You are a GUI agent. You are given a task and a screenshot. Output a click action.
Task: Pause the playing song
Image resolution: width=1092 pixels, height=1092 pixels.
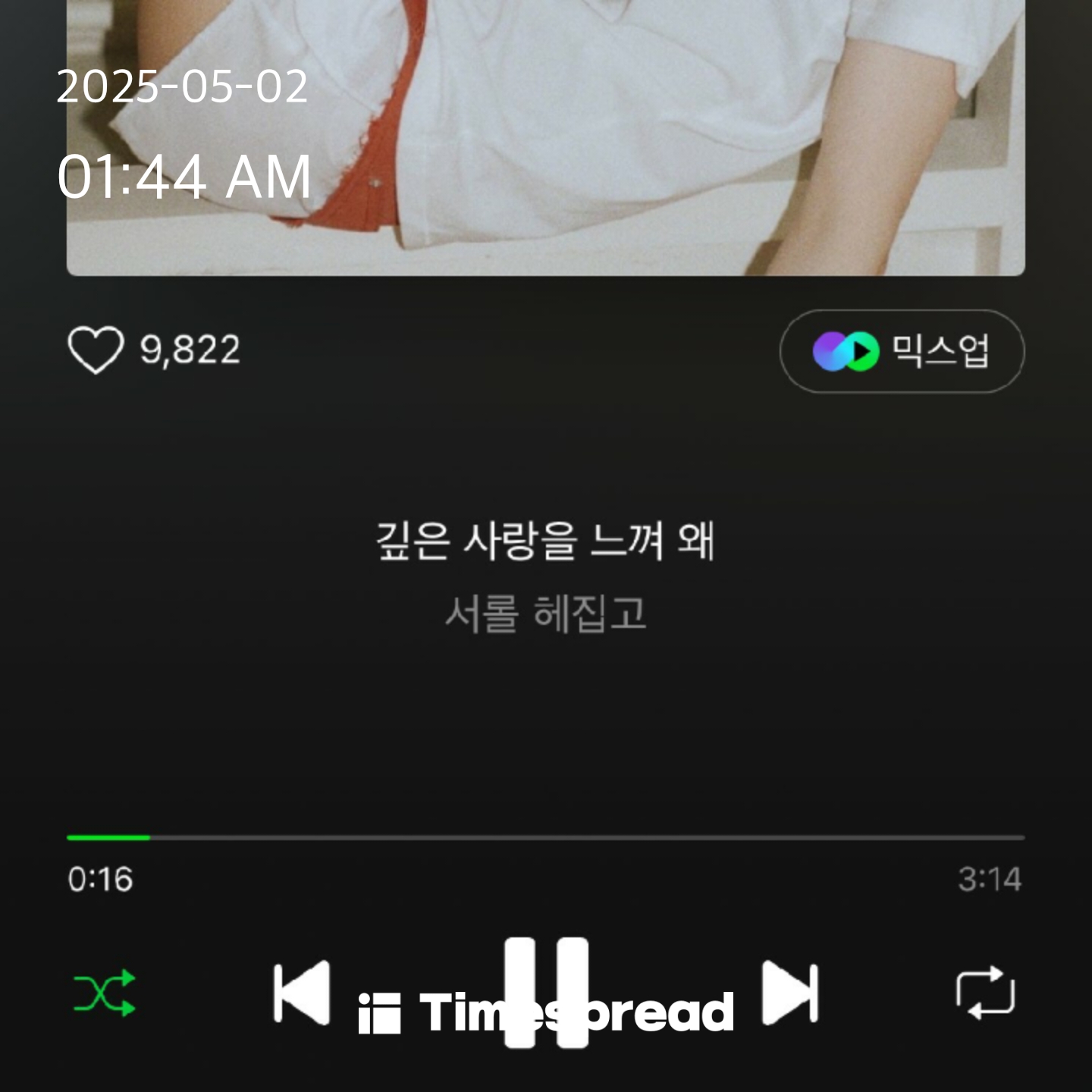point(546,993)
